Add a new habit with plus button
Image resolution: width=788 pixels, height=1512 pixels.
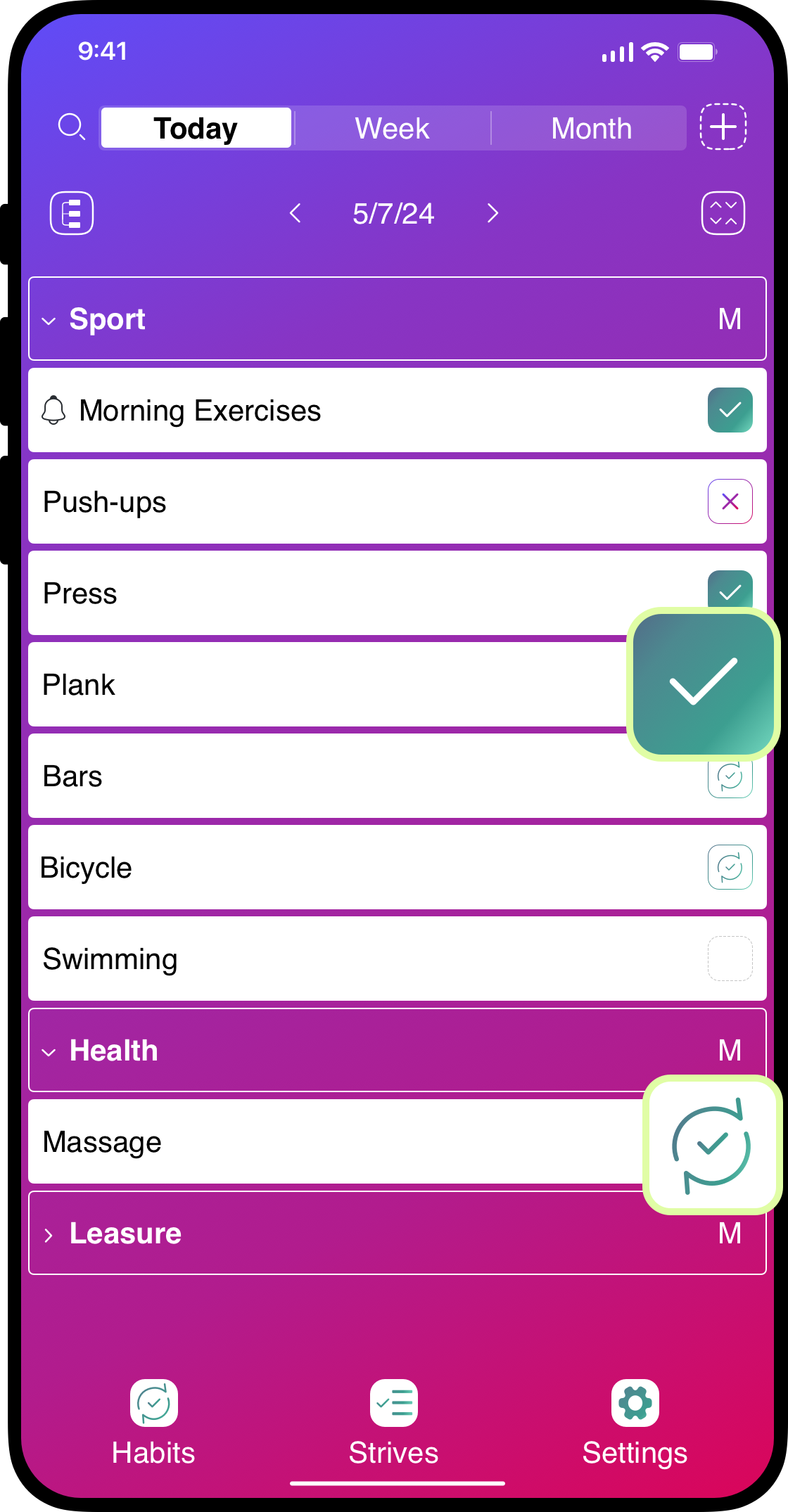[723, 127]
